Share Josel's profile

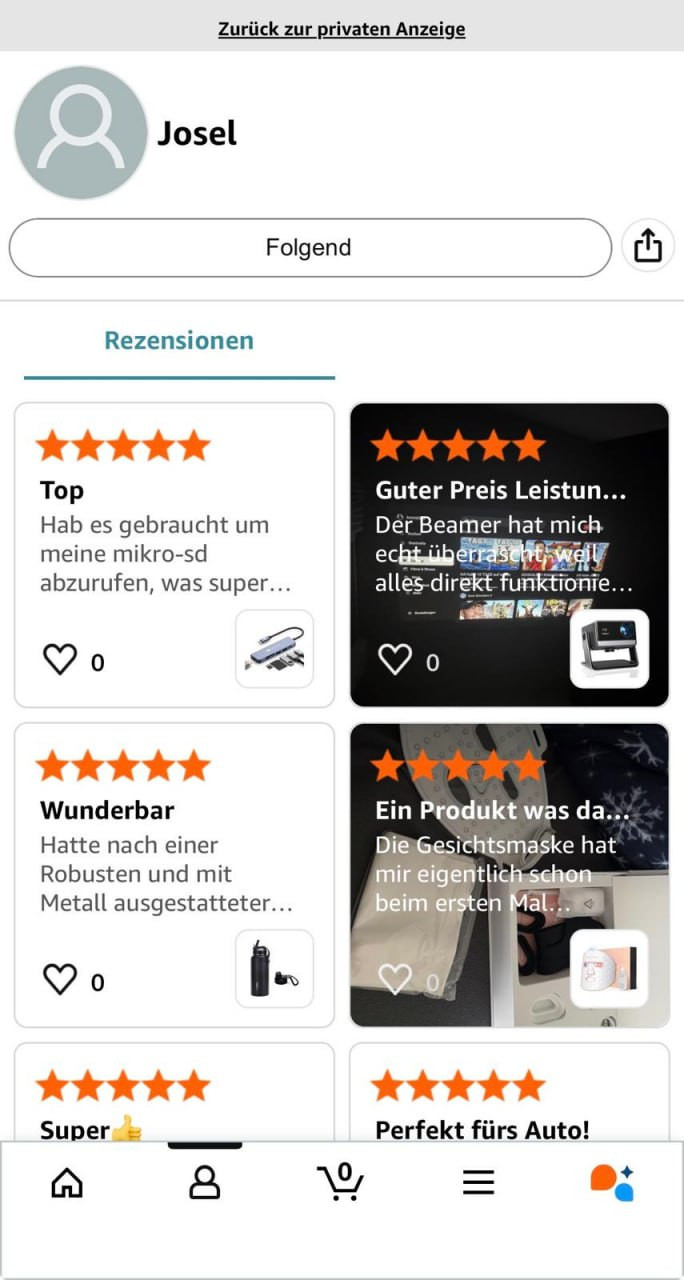click(648, 246)
